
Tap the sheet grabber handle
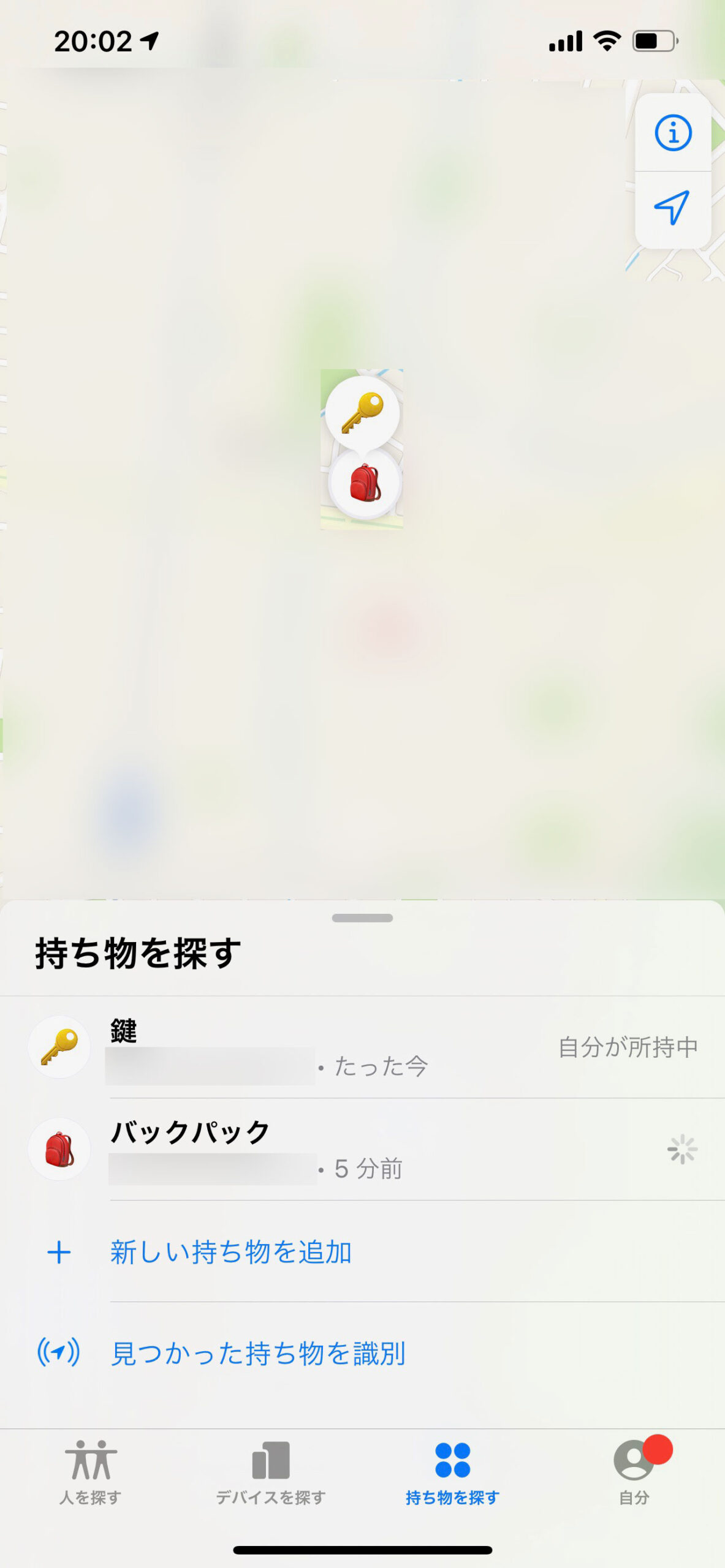(362, 918)
